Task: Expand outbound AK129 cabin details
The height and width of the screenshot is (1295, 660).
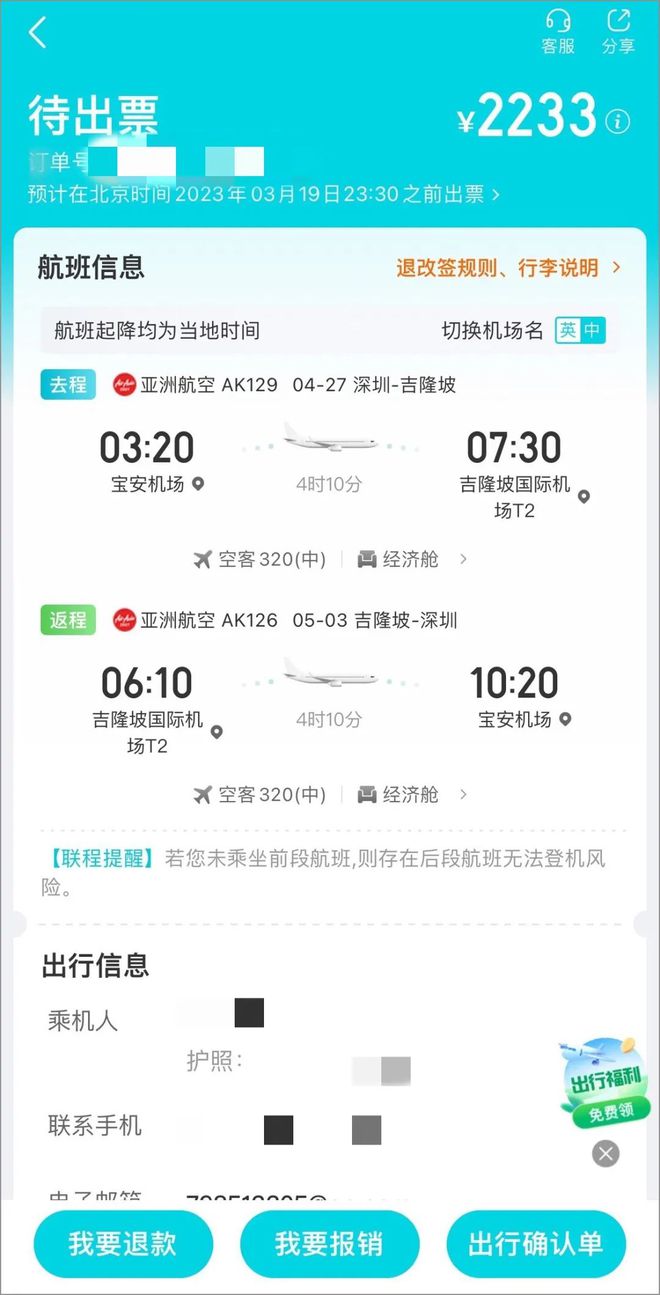Action: (462, 559)
